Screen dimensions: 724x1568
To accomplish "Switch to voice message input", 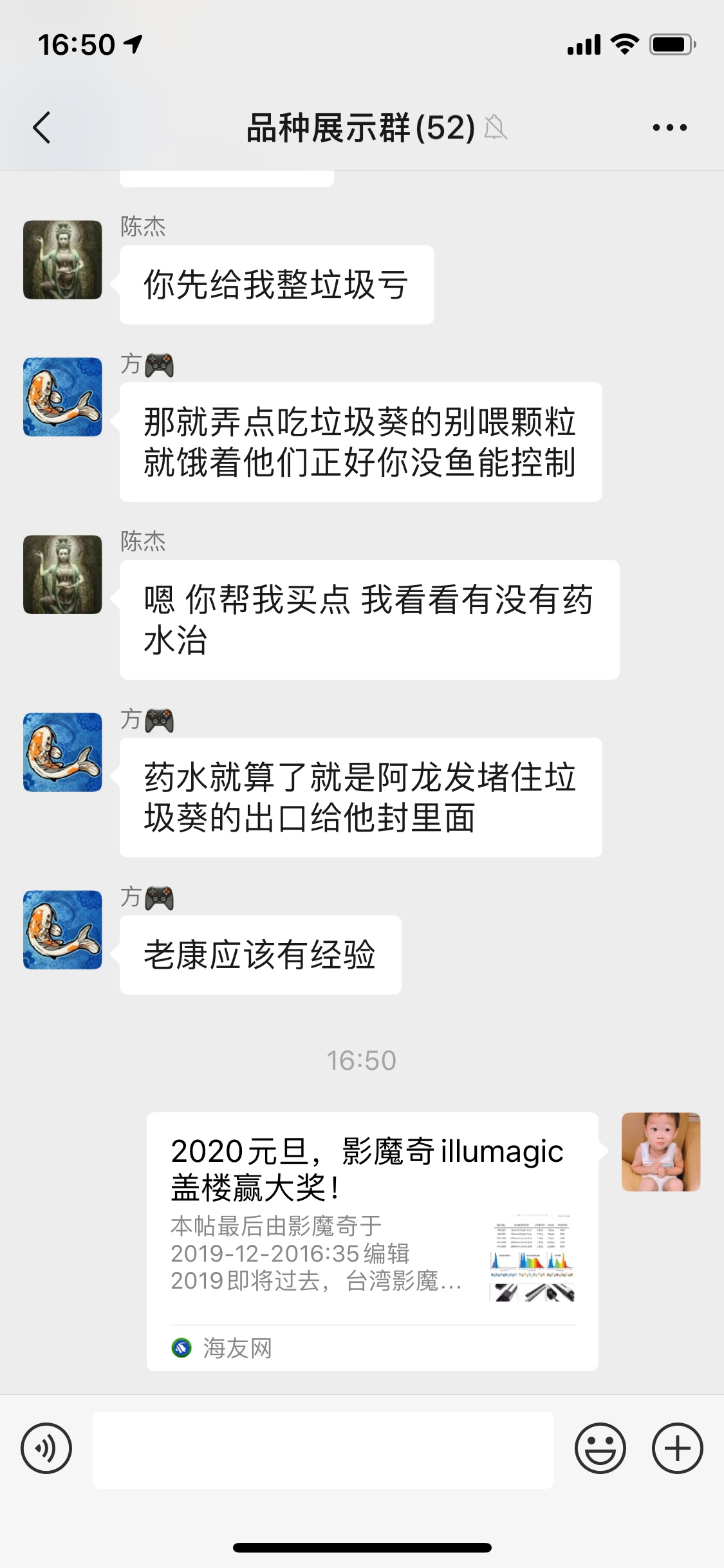I will click(x=46, y=1449).
